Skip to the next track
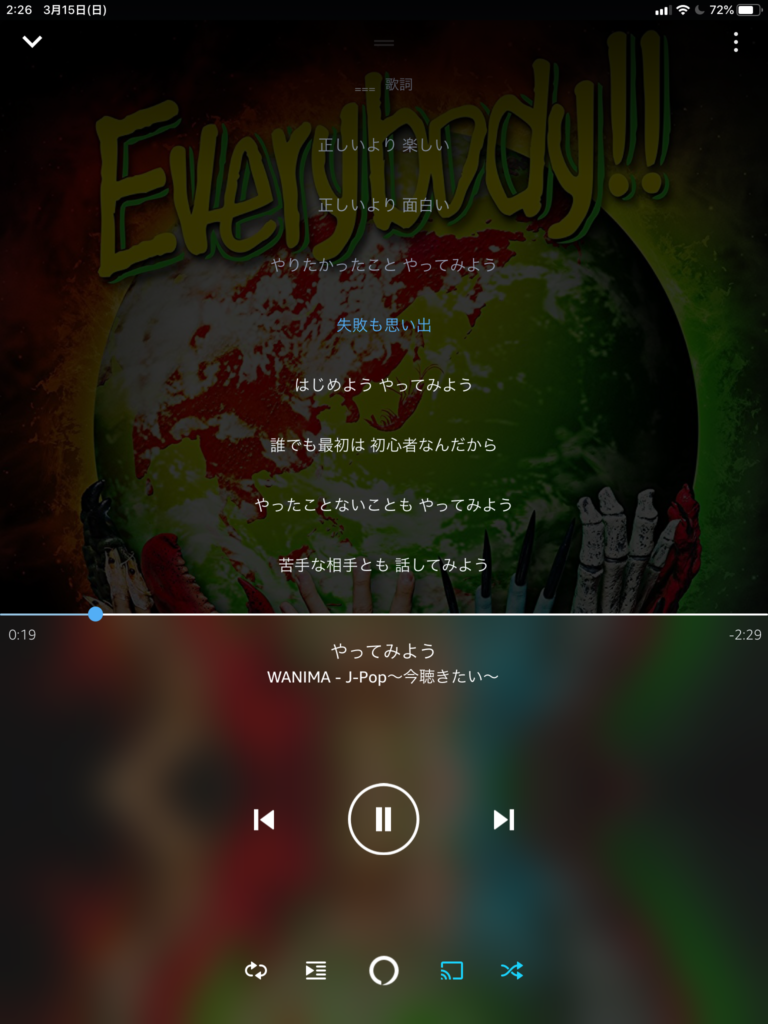The height and width of the screenshot is (1024, 768). tap(503, 820)
